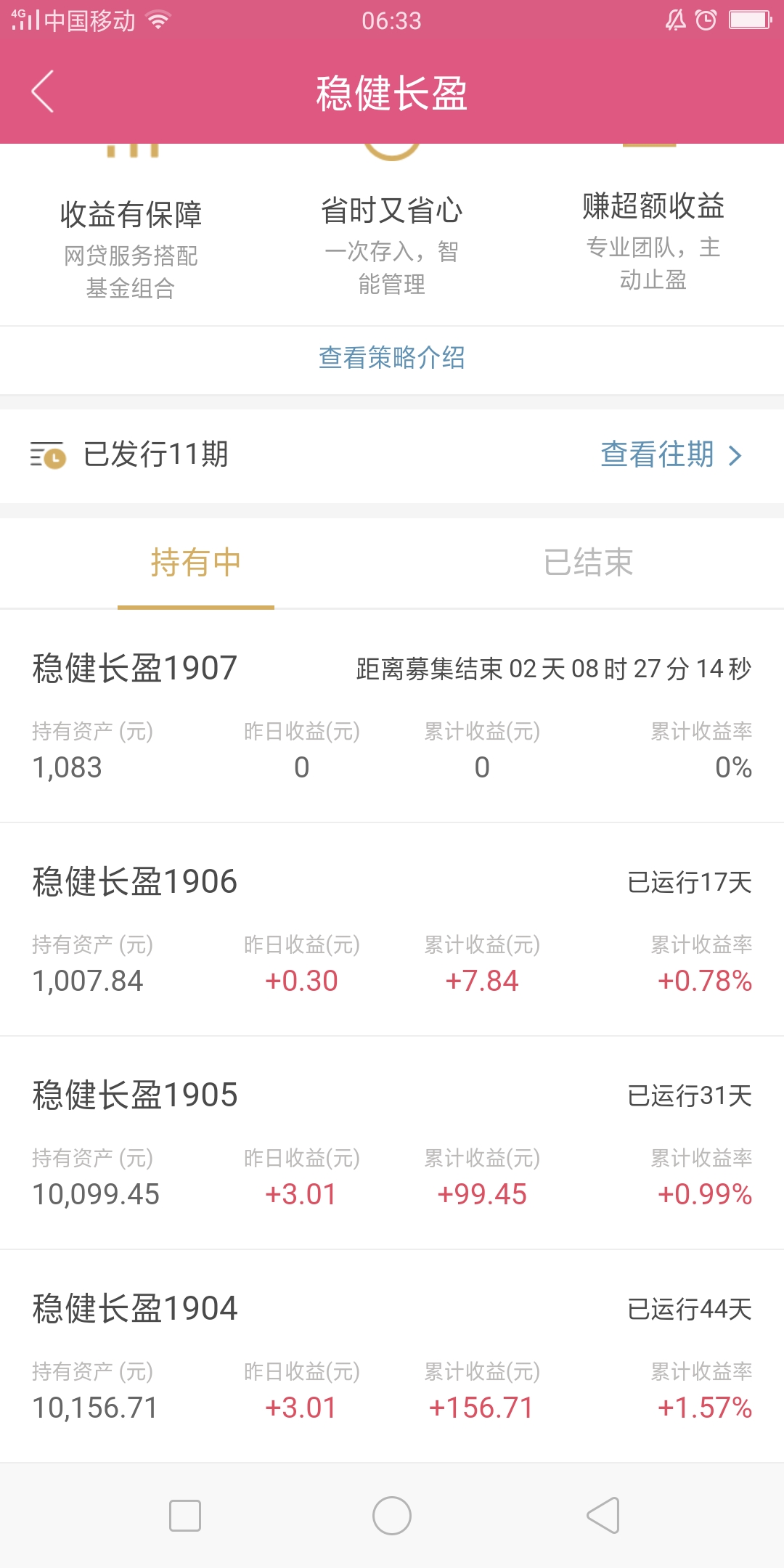Viewport: 784px width, 1568px height.
Task: Switch to the 已结束 tab
Action: coord(588,562)
